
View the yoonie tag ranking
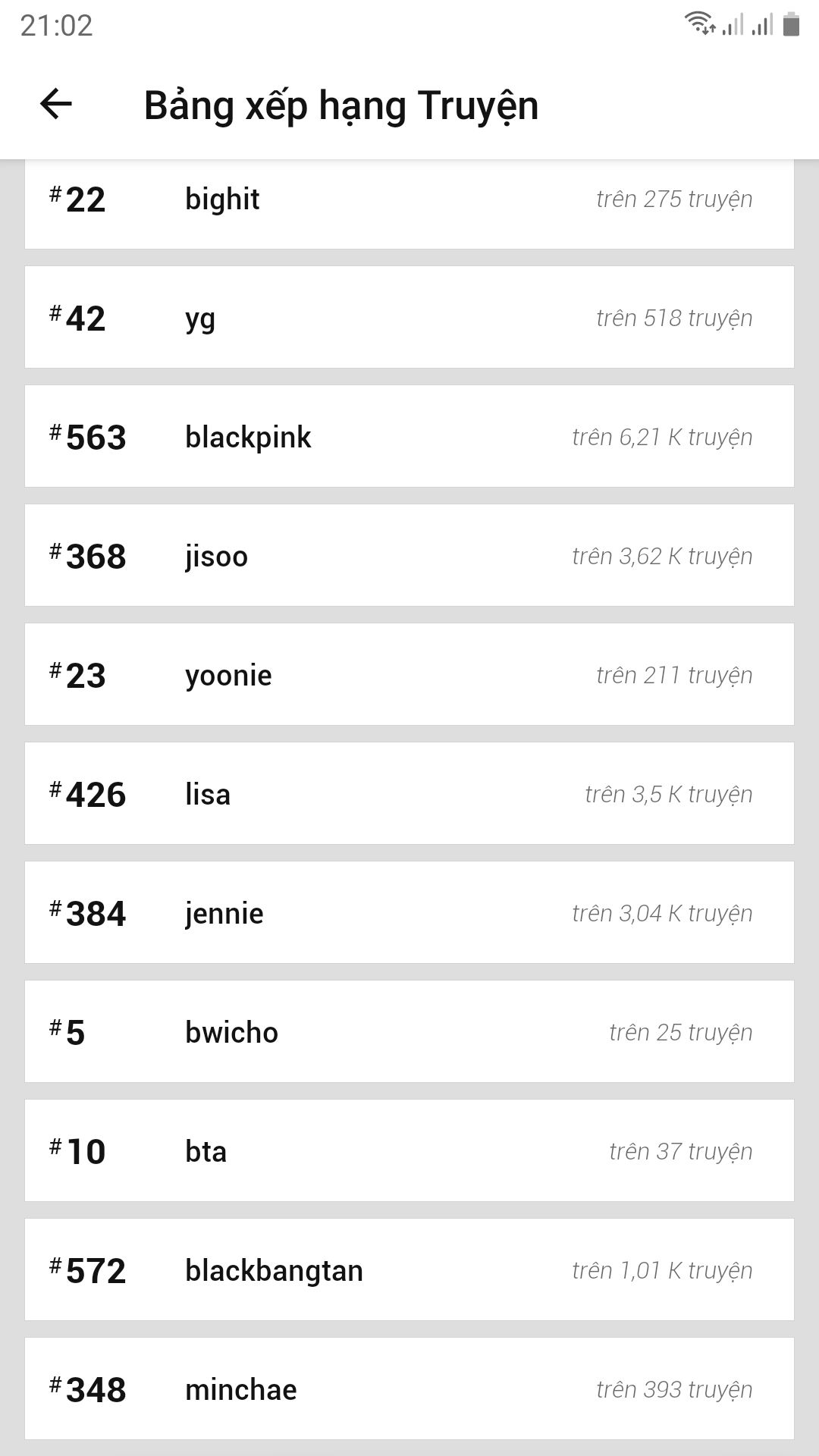[409, 674]
